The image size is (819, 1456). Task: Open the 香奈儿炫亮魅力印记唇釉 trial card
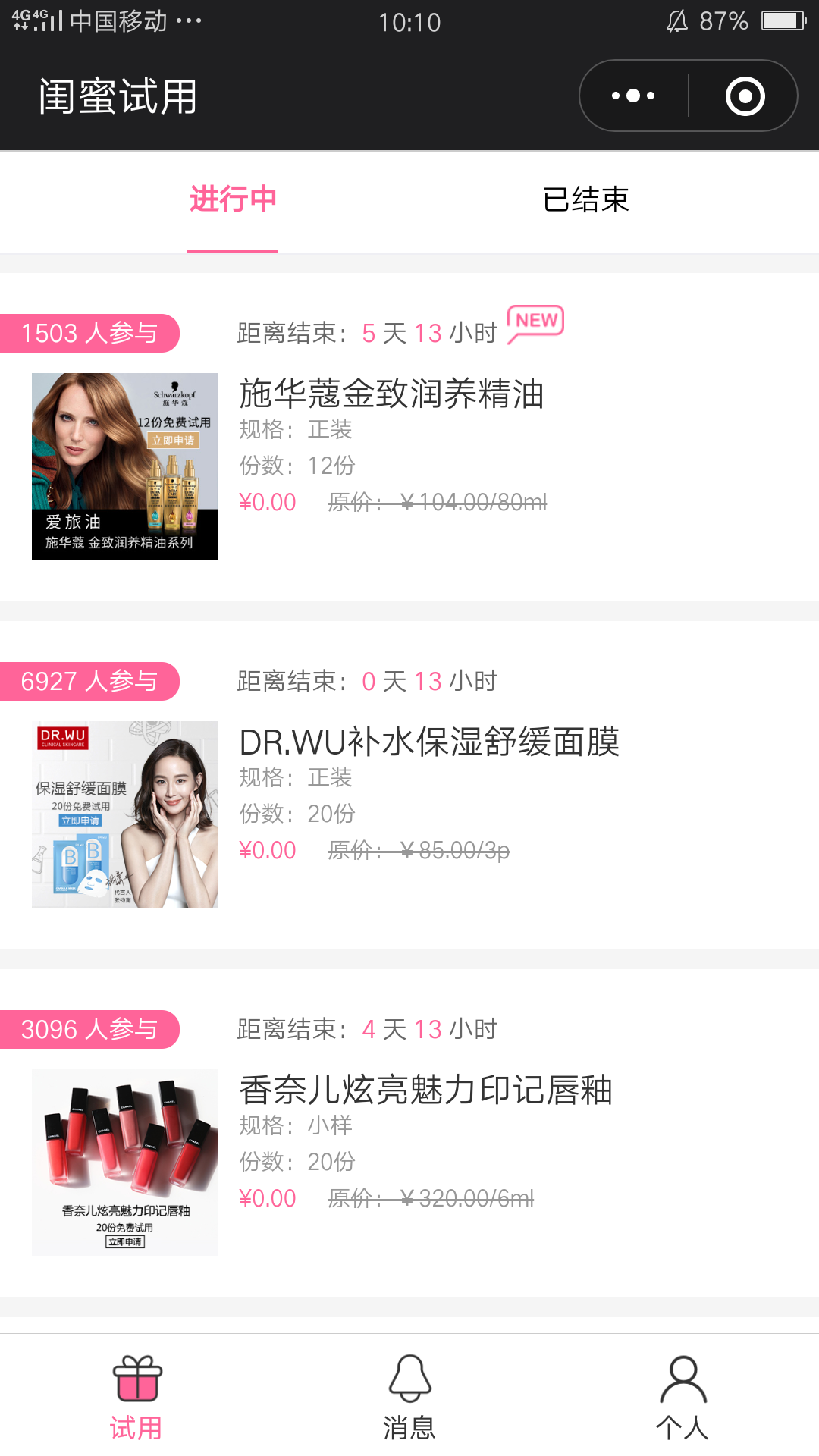(409, 1133)
